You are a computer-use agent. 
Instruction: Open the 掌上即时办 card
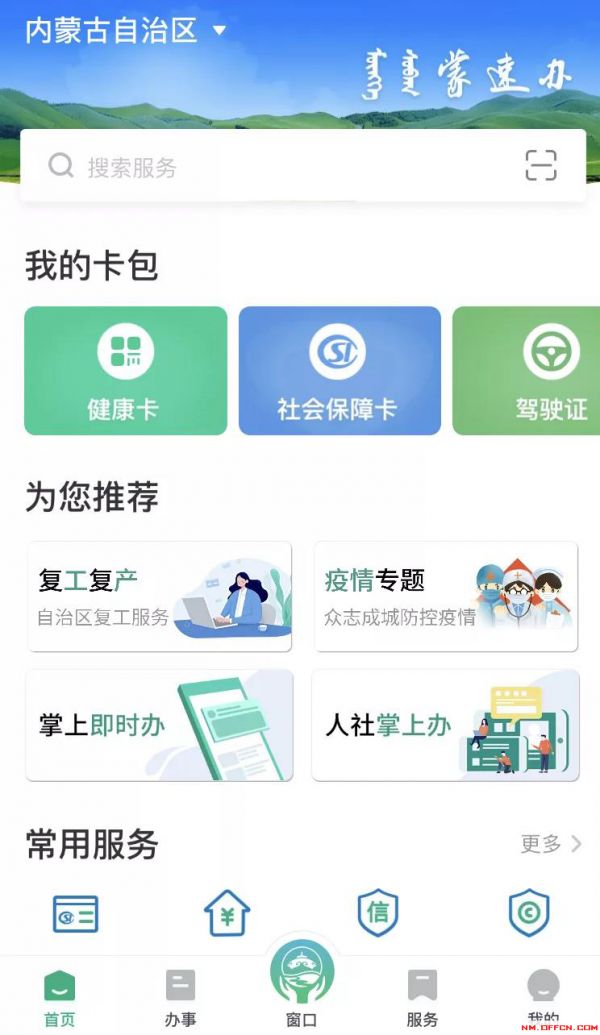160,725
